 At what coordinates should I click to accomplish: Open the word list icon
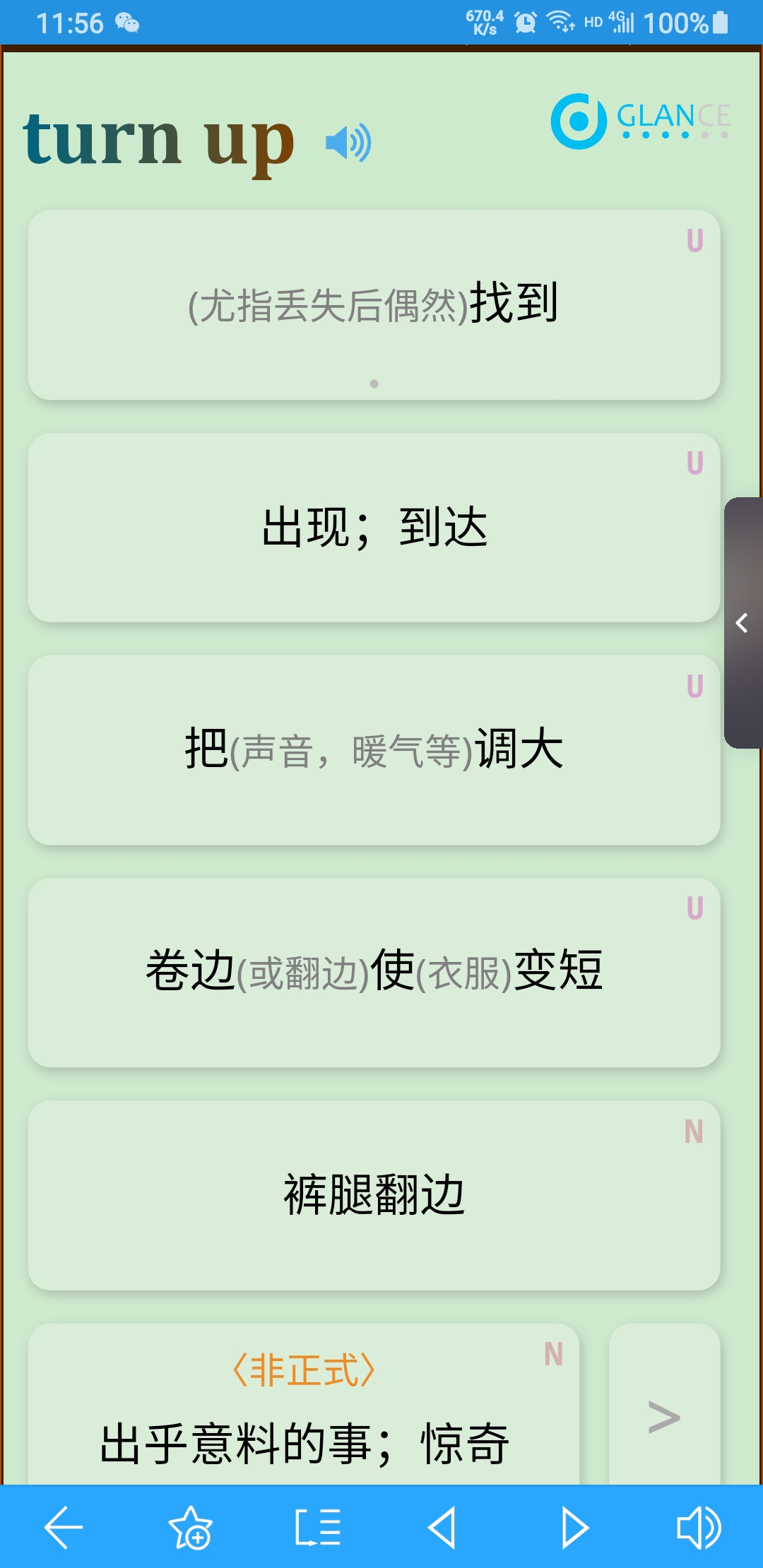(318, 1527)
